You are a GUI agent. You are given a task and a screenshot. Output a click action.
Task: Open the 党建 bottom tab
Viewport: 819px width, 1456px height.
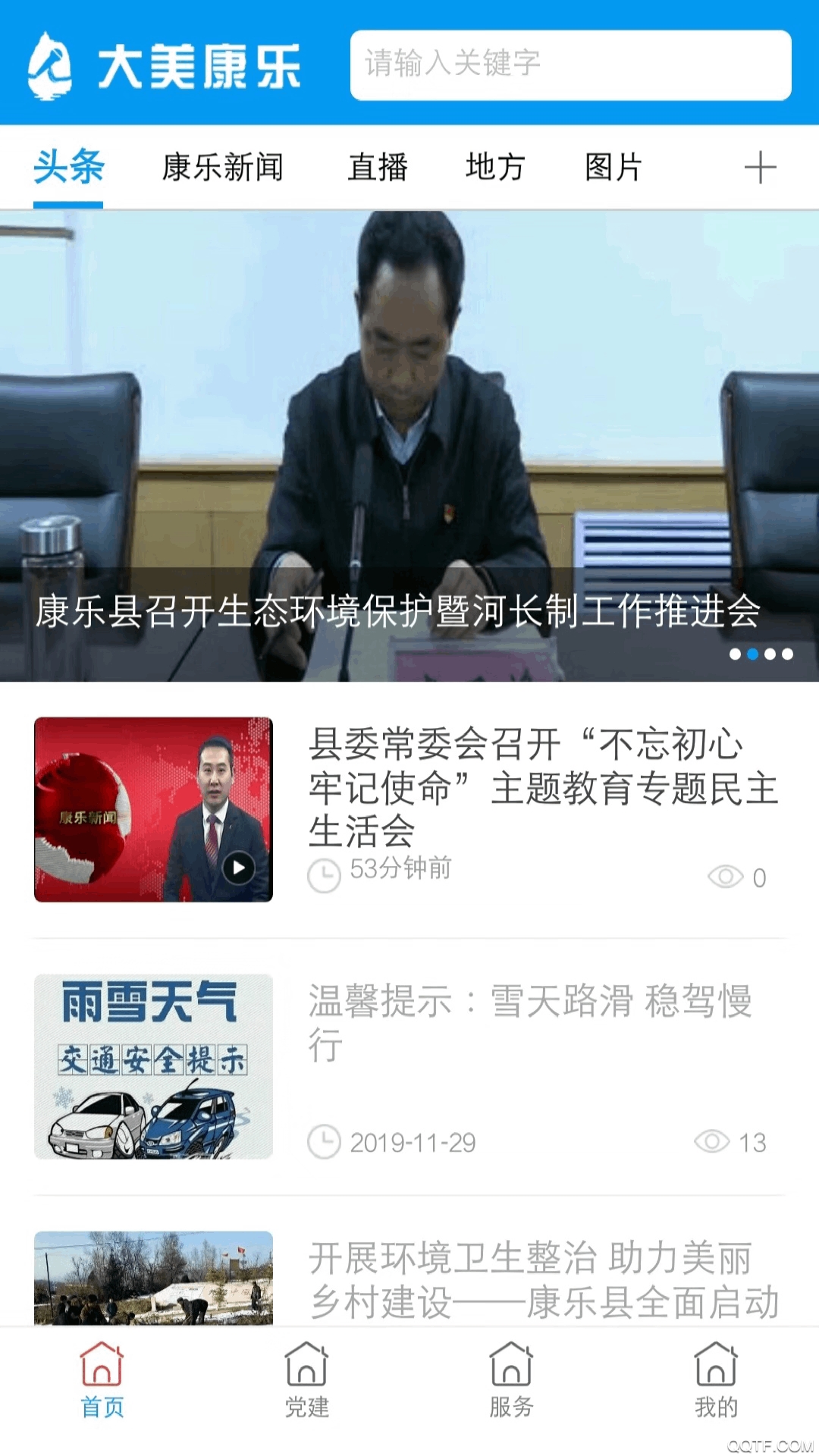[x=307, y=1380]
